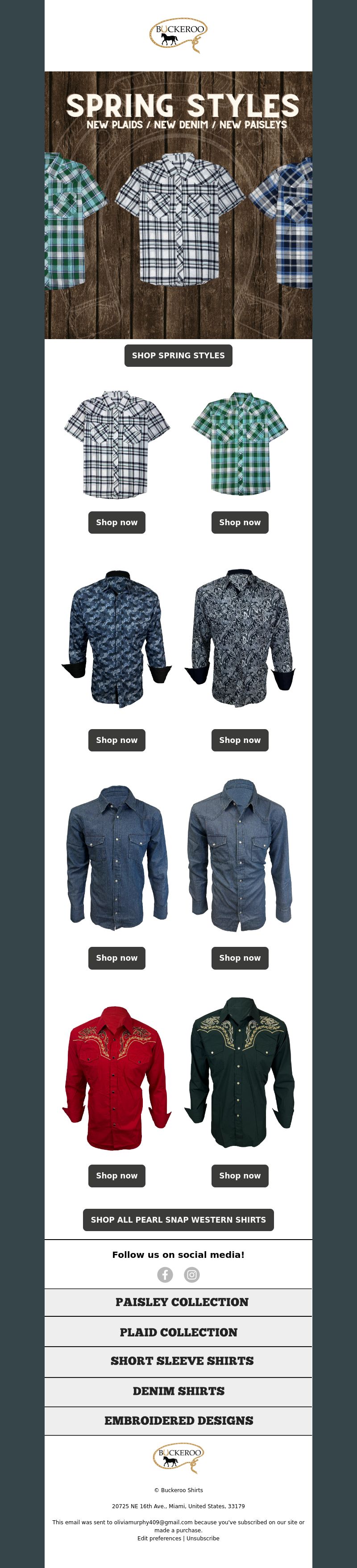Viewport: 357px width, 1568px height.
Task: View the lighter blue denim shirt image
Action: click(240, 855)
